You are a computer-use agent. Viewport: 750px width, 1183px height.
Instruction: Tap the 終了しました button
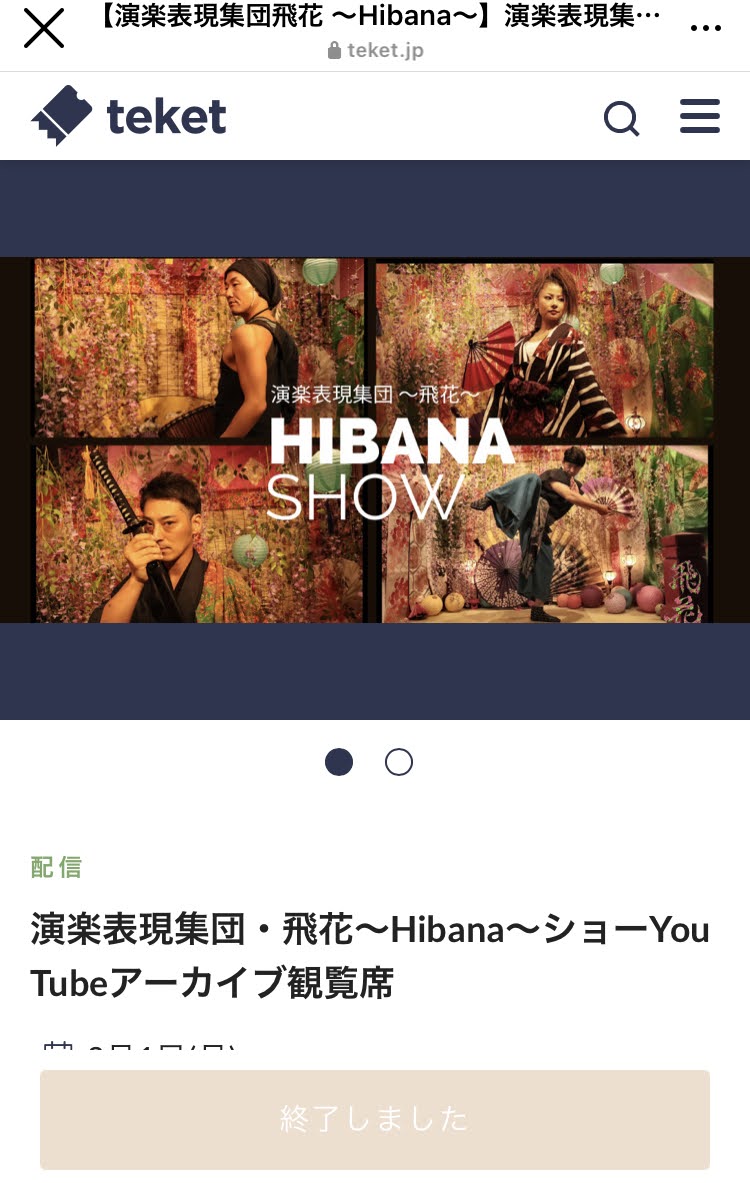(x=375, y=1119)
